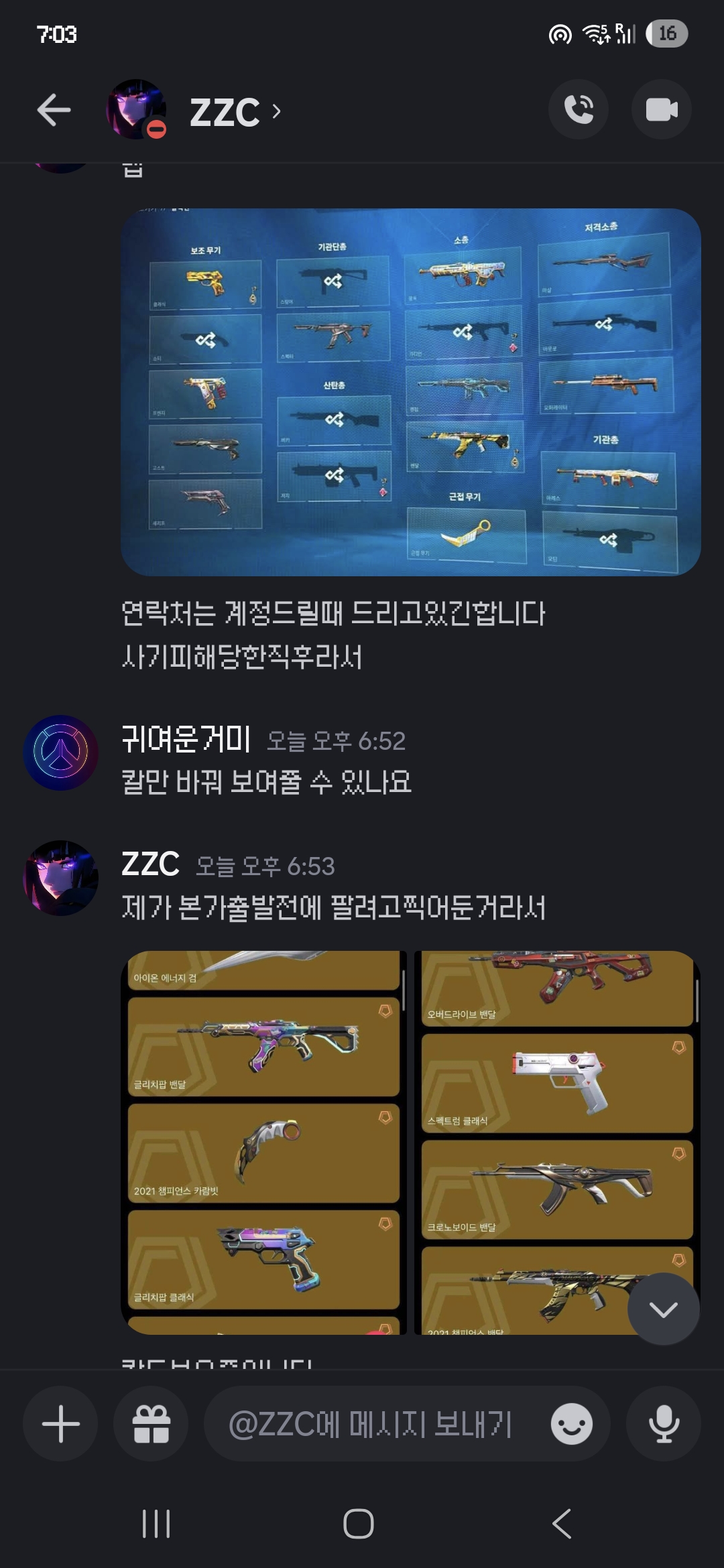Screen dimensions: 724x1568
Task: Go back from the ZZC chat
Action: [x=54, y=110]
